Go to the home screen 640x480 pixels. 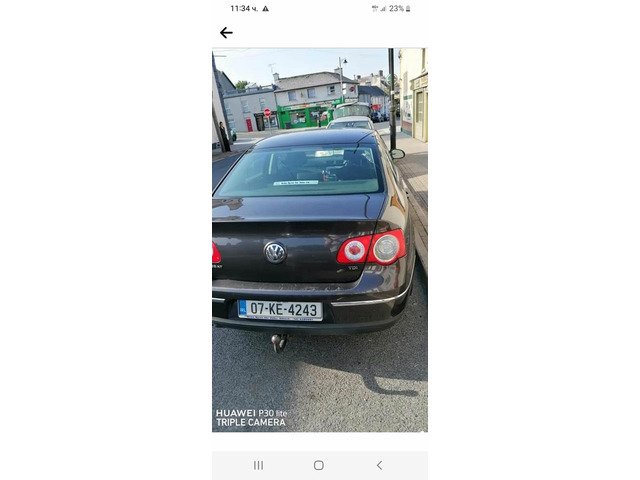coord(318,465)
